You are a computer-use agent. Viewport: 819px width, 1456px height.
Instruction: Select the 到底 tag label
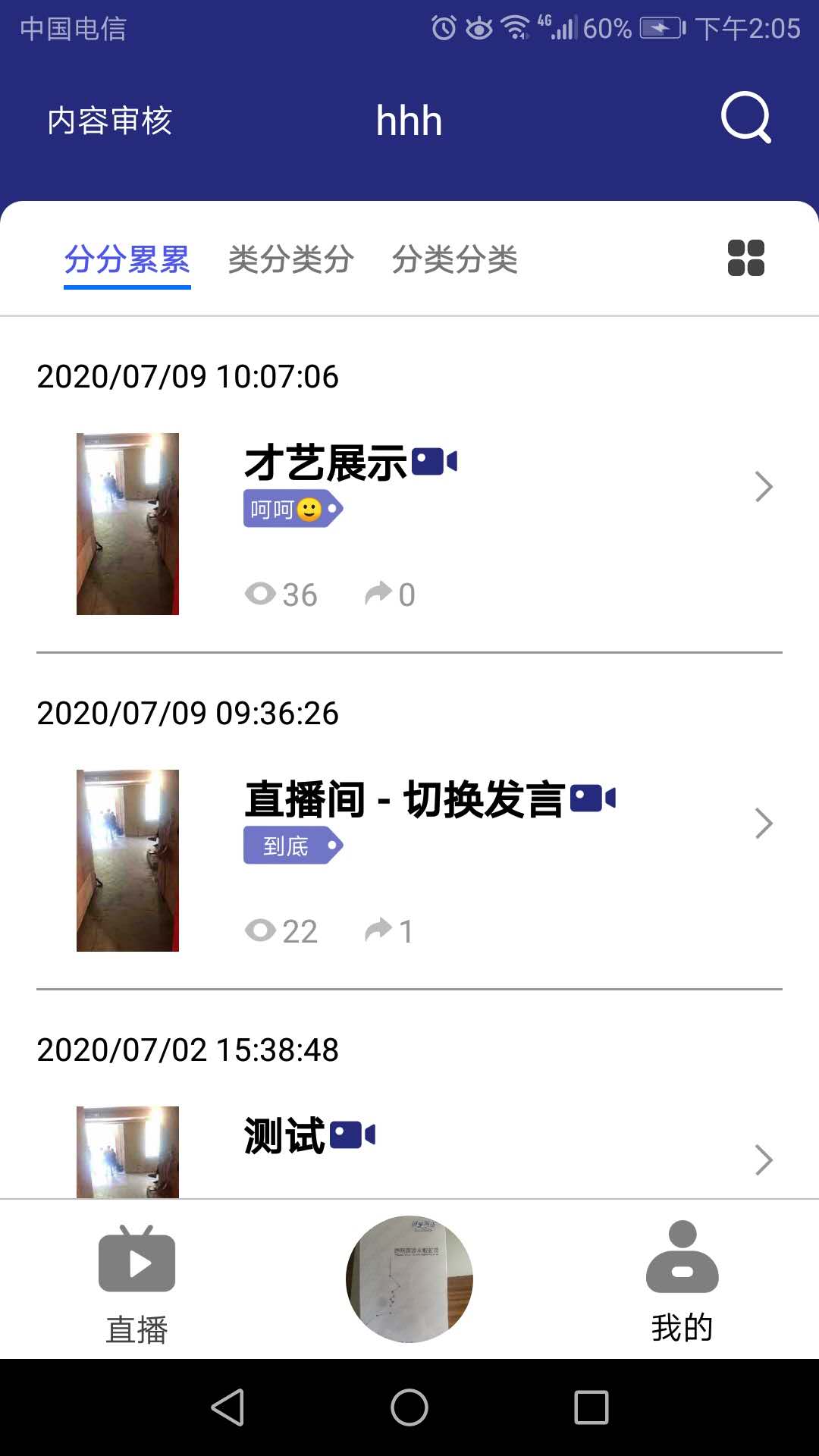click(292, 844)
